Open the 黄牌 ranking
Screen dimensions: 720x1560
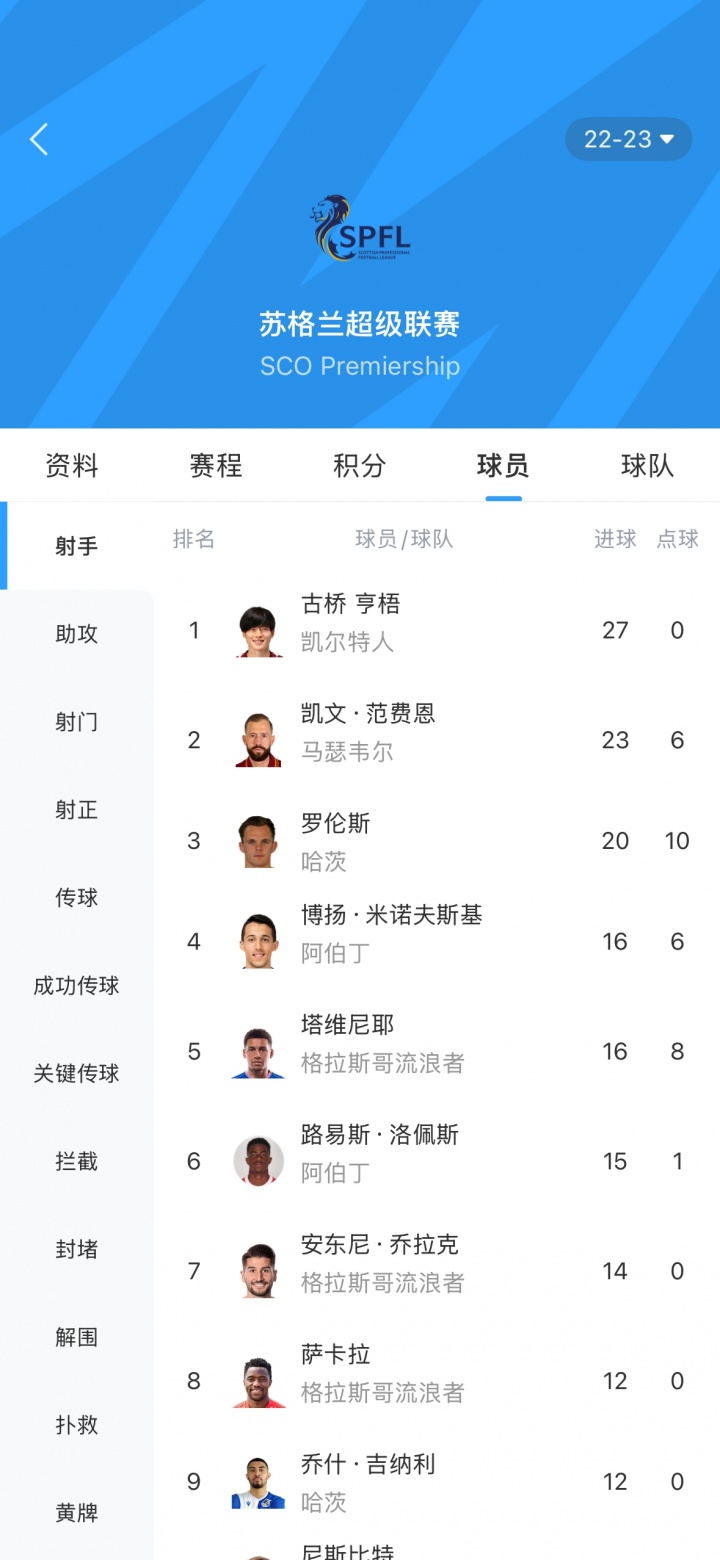[77, 1514]
